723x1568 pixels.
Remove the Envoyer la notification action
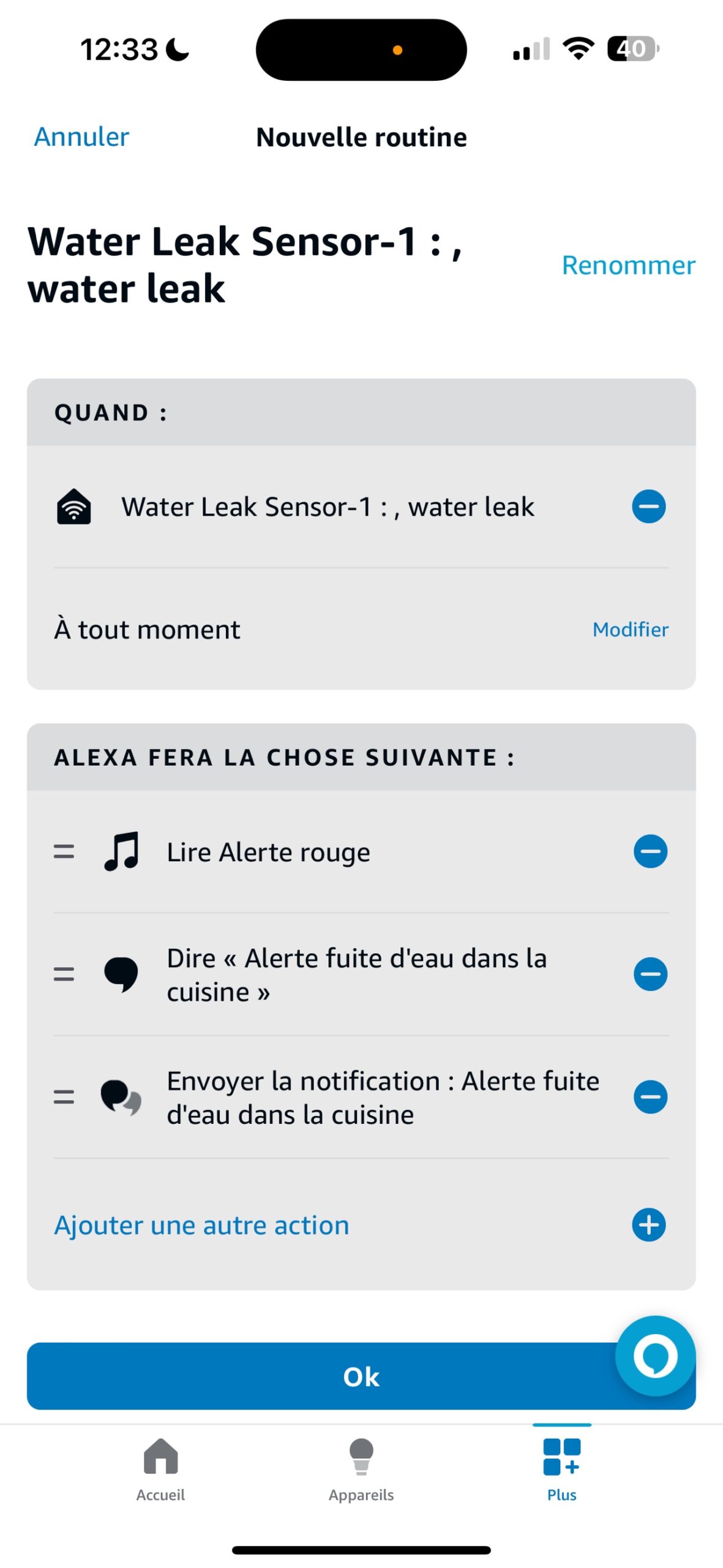click(650, 1096)
